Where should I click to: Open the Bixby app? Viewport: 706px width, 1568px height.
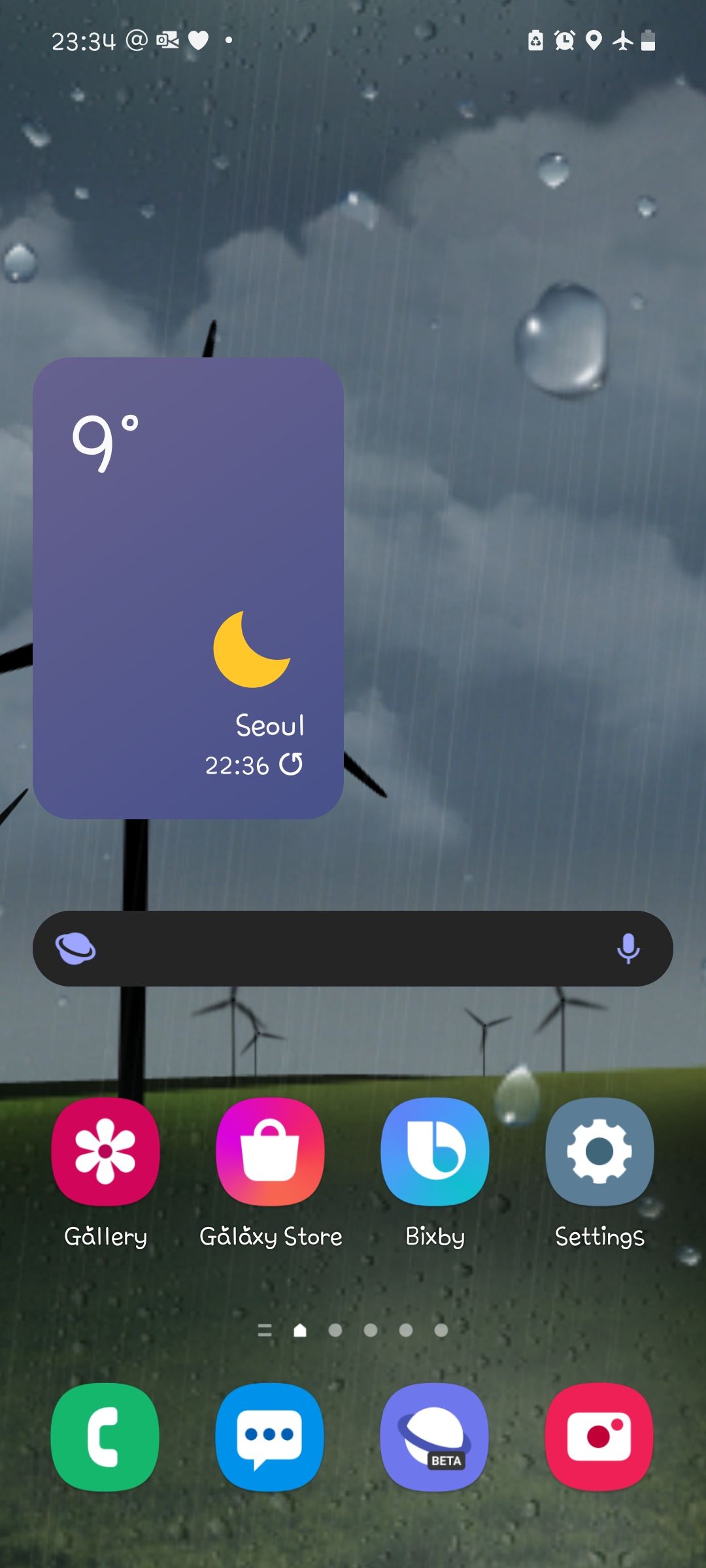[x=435, y=1152]
